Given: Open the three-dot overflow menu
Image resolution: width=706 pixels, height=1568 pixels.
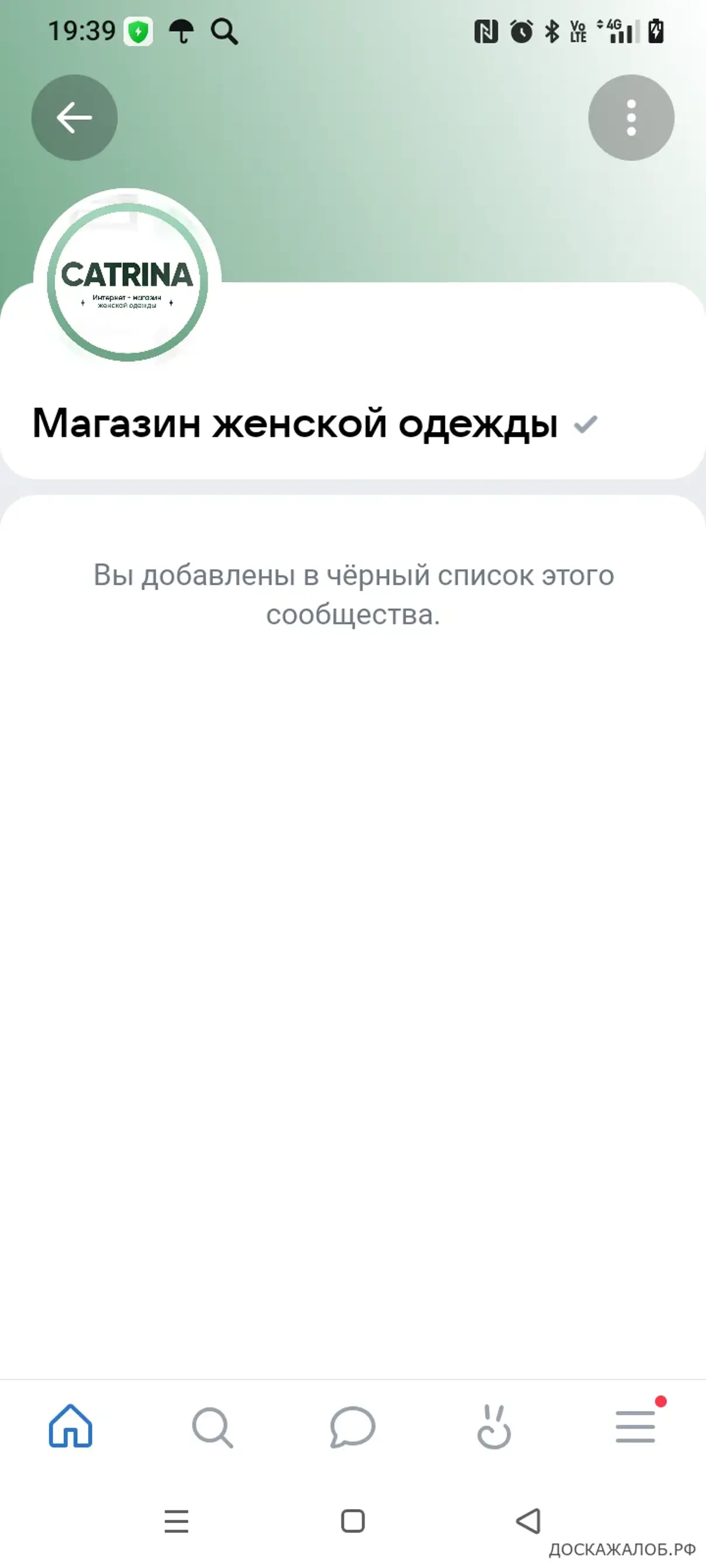Looking at the screenshot, I should click(x=631, y=117).
